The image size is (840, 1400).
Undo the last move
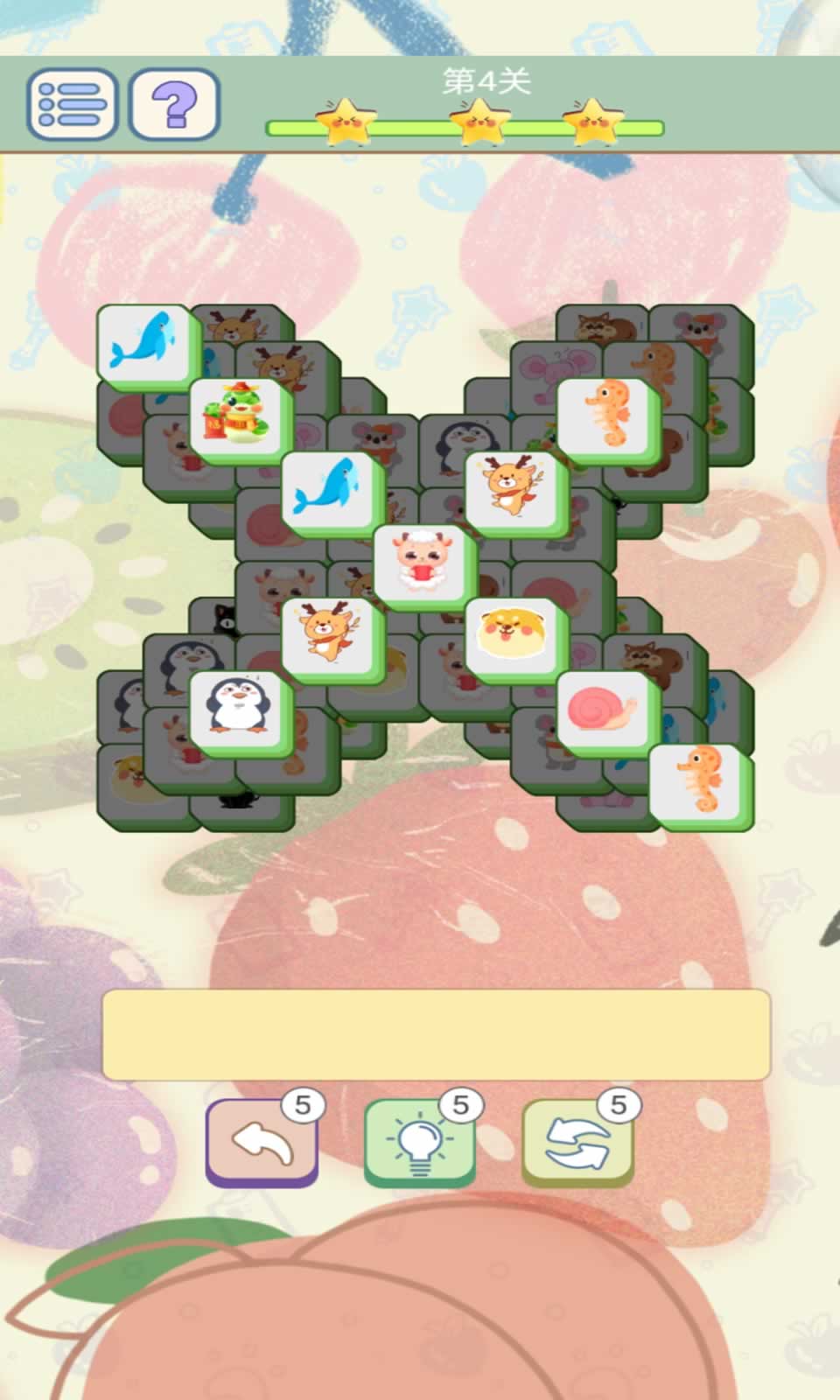pyautogui.click(x=261, y=1141)
